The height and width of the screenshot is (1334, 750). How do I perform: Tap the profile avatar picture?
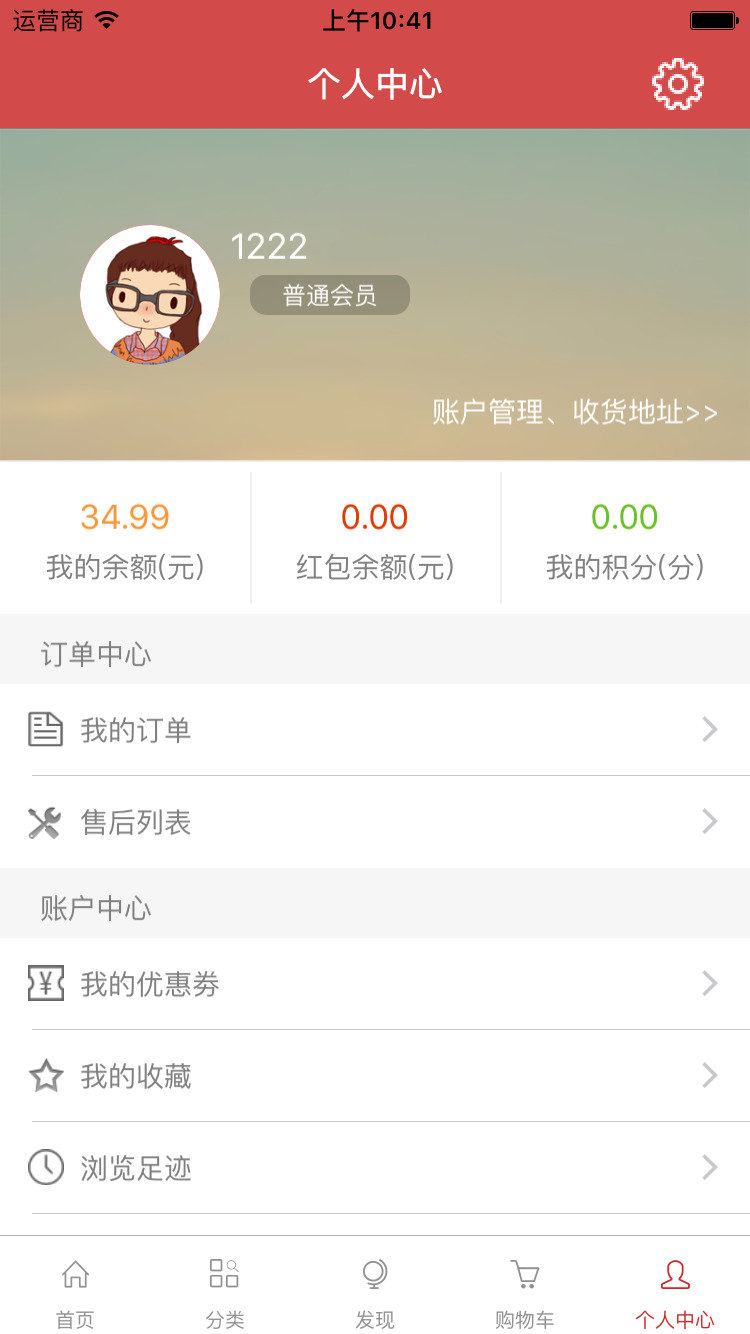[150, 294]
